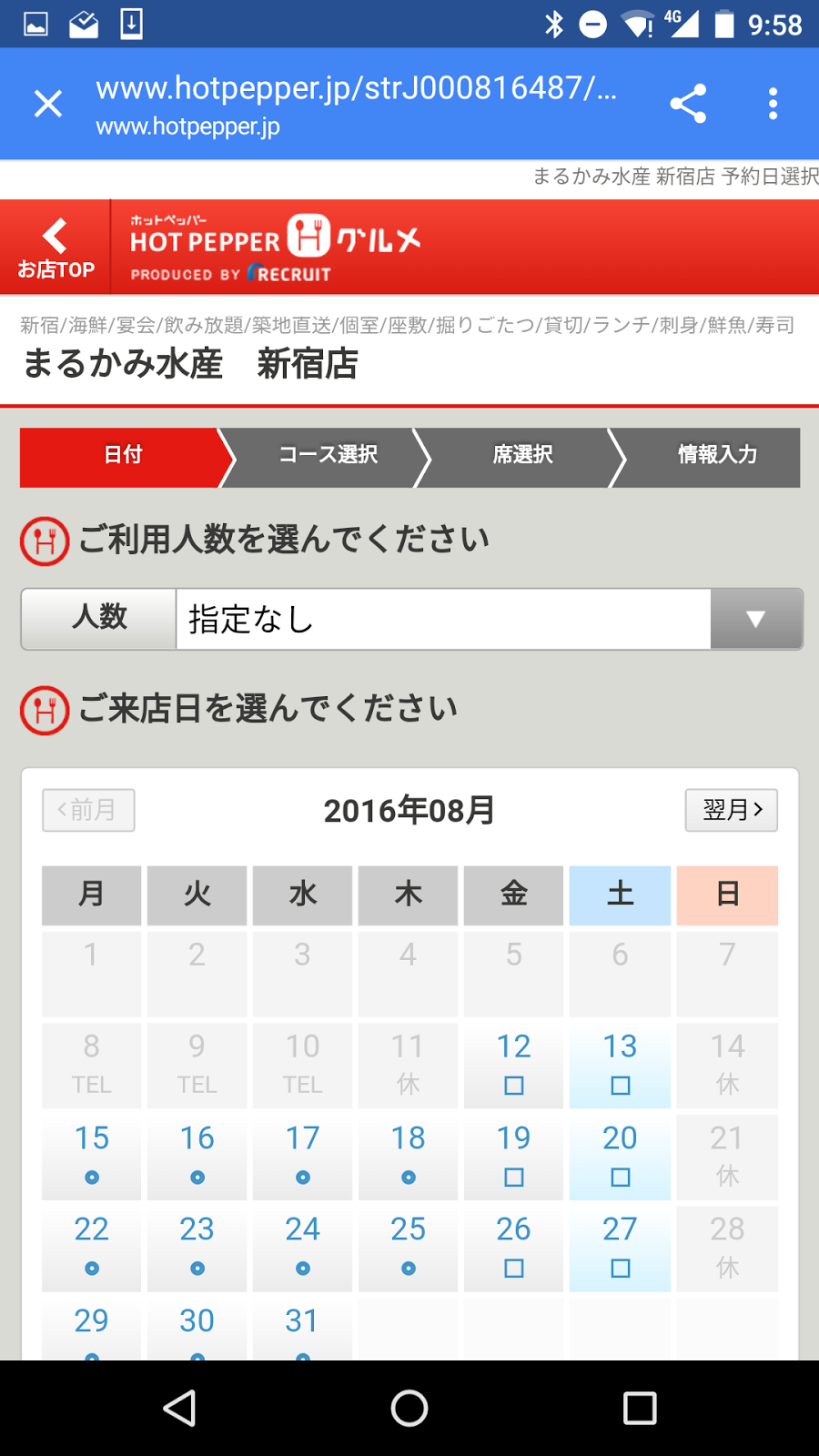Select August 12 on the calendar
This screenshot has width=819, height=1456.
click(513, 1064)
